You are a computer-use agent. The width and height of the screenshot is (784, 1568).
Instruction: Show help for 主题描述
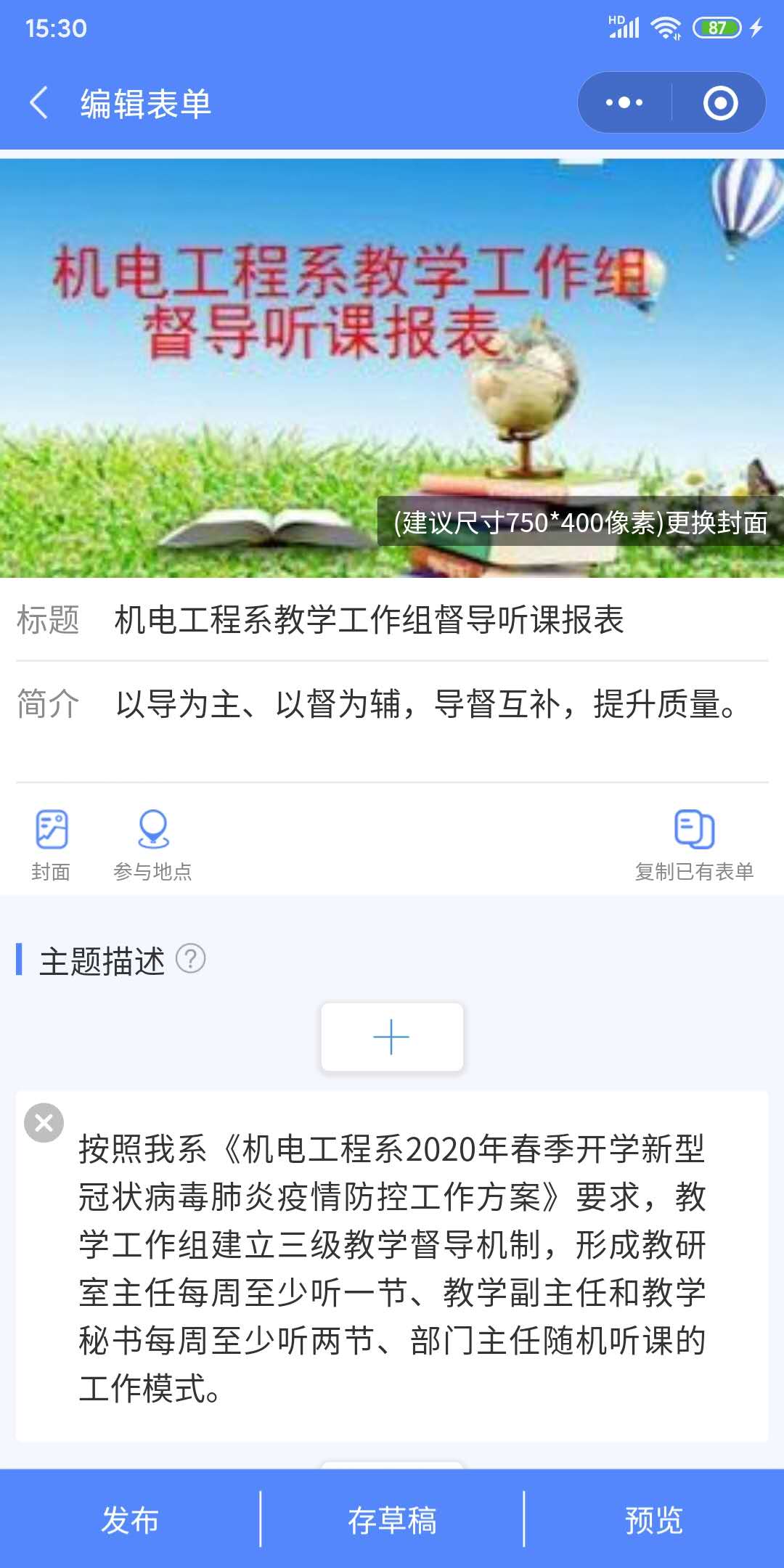pos(191,959)
